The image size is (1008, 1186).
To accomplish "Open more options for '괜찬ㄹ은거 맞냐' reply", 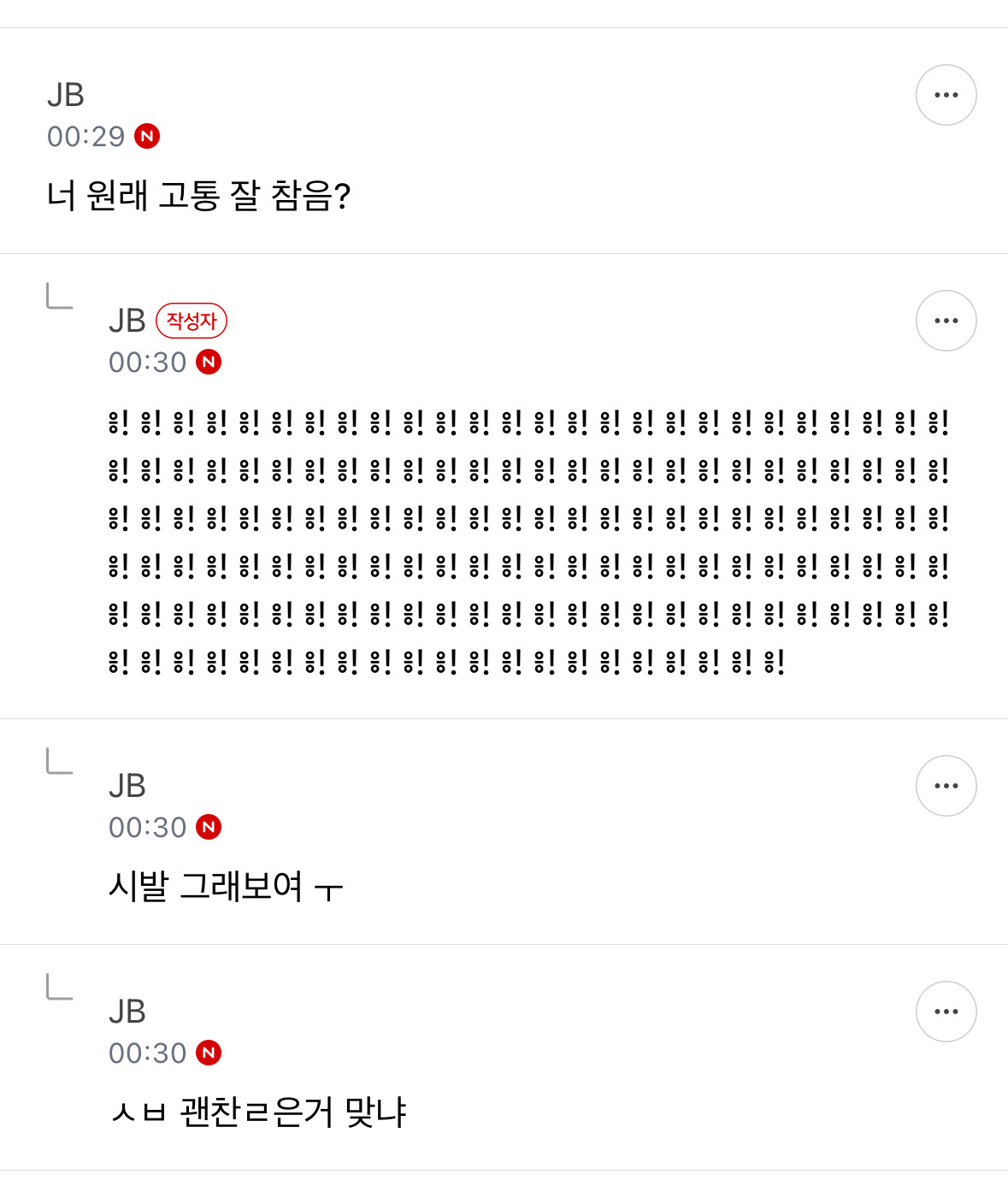I will click(946, 1012).
